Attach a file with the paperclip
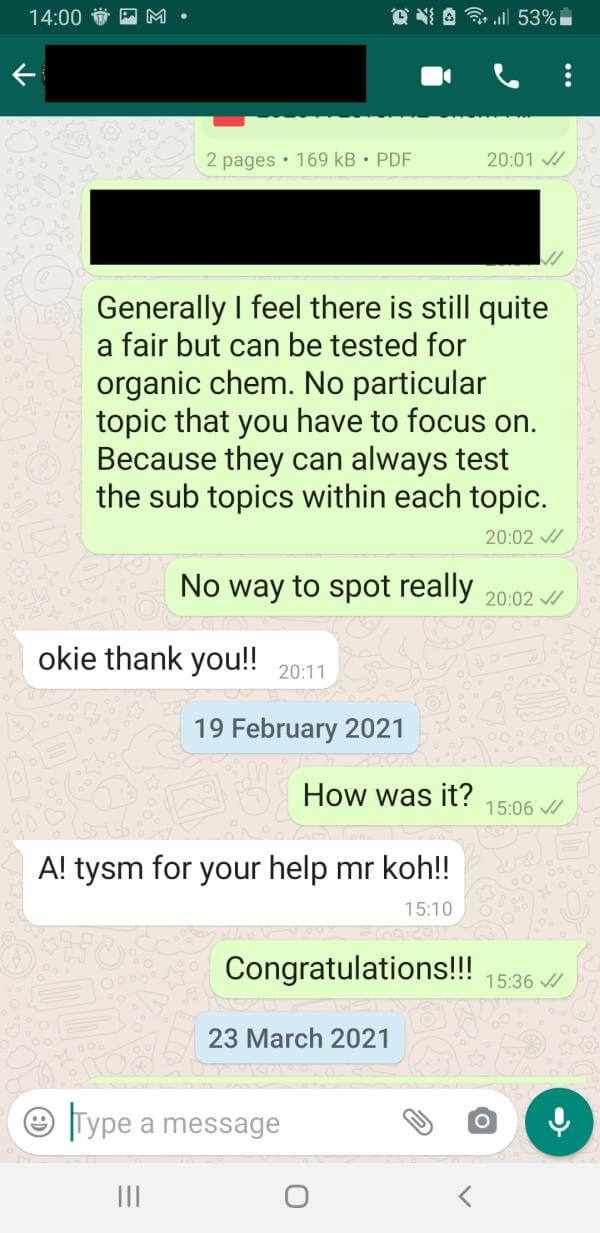This screenshot has width=600, height=1233. (418, 1122)
